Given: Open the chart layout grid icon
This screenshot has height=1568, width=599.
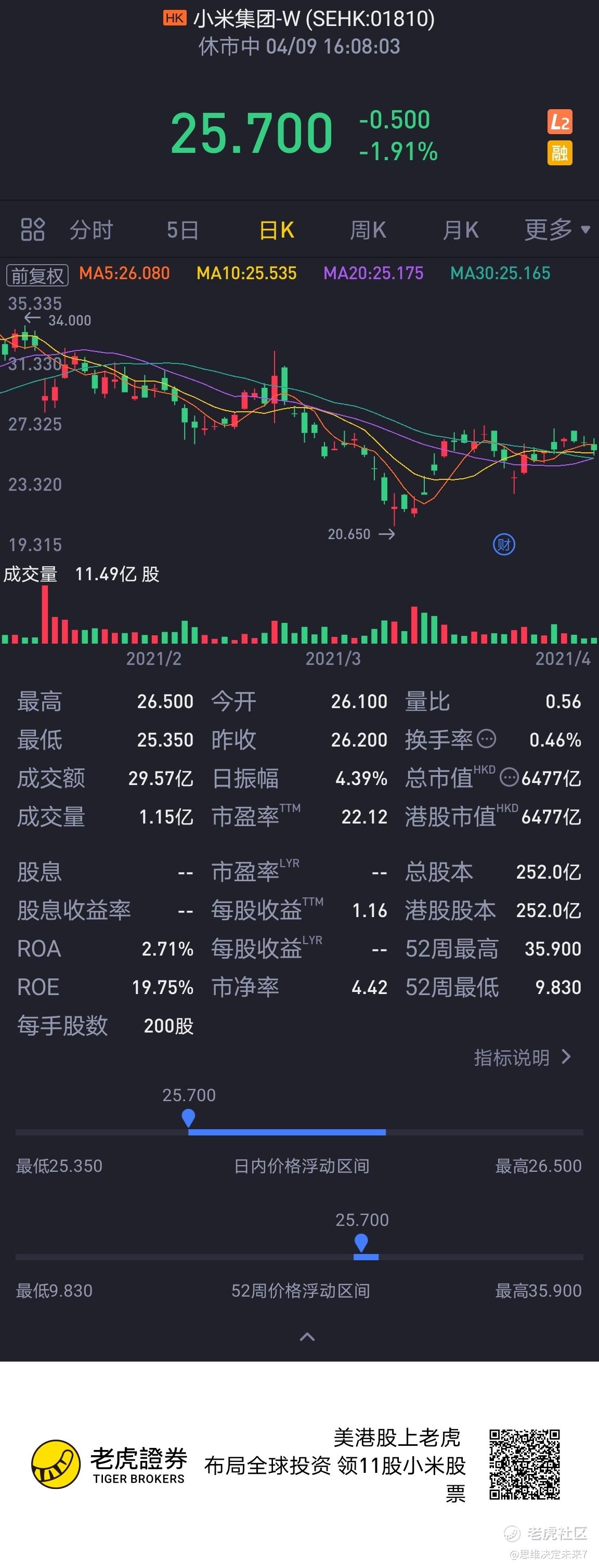Looking at the screenshot, I should [32, 229].
